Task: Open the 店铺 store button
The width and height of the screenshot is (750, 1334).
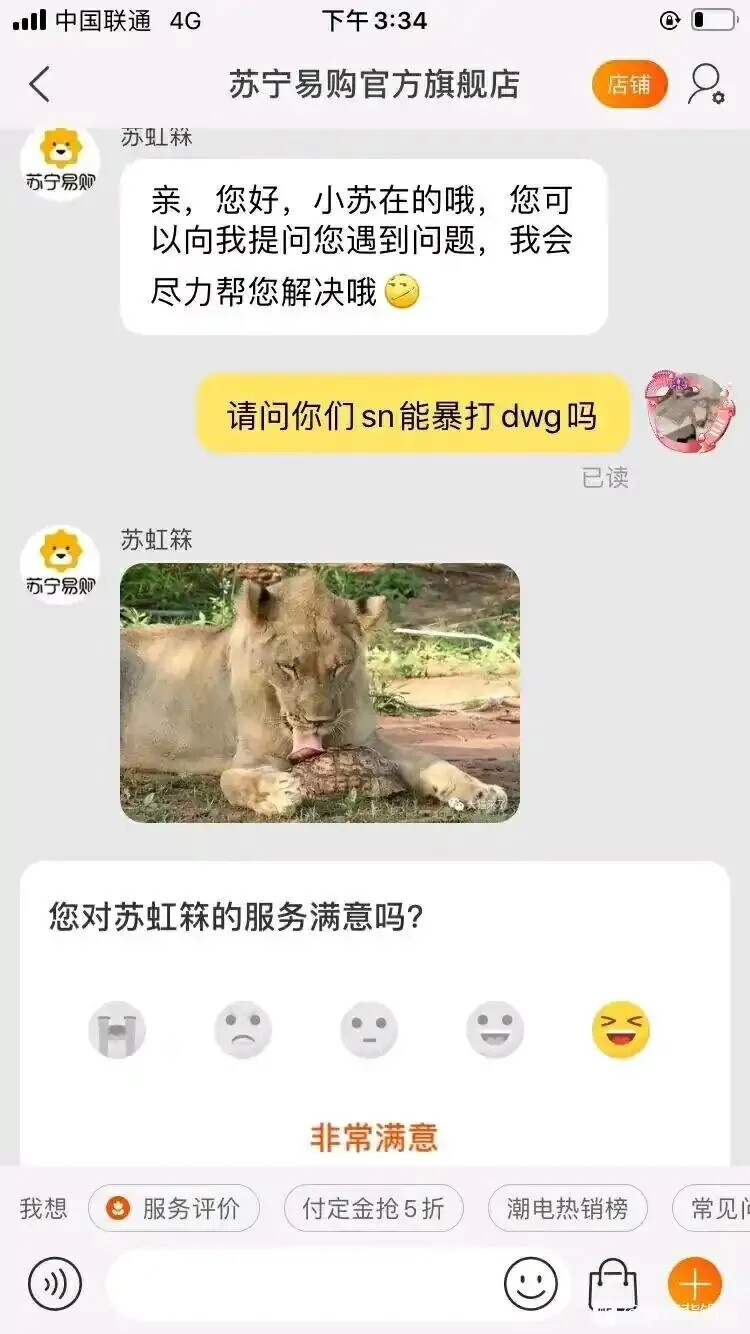Action: pyautogui.click(x=629, y=85)
